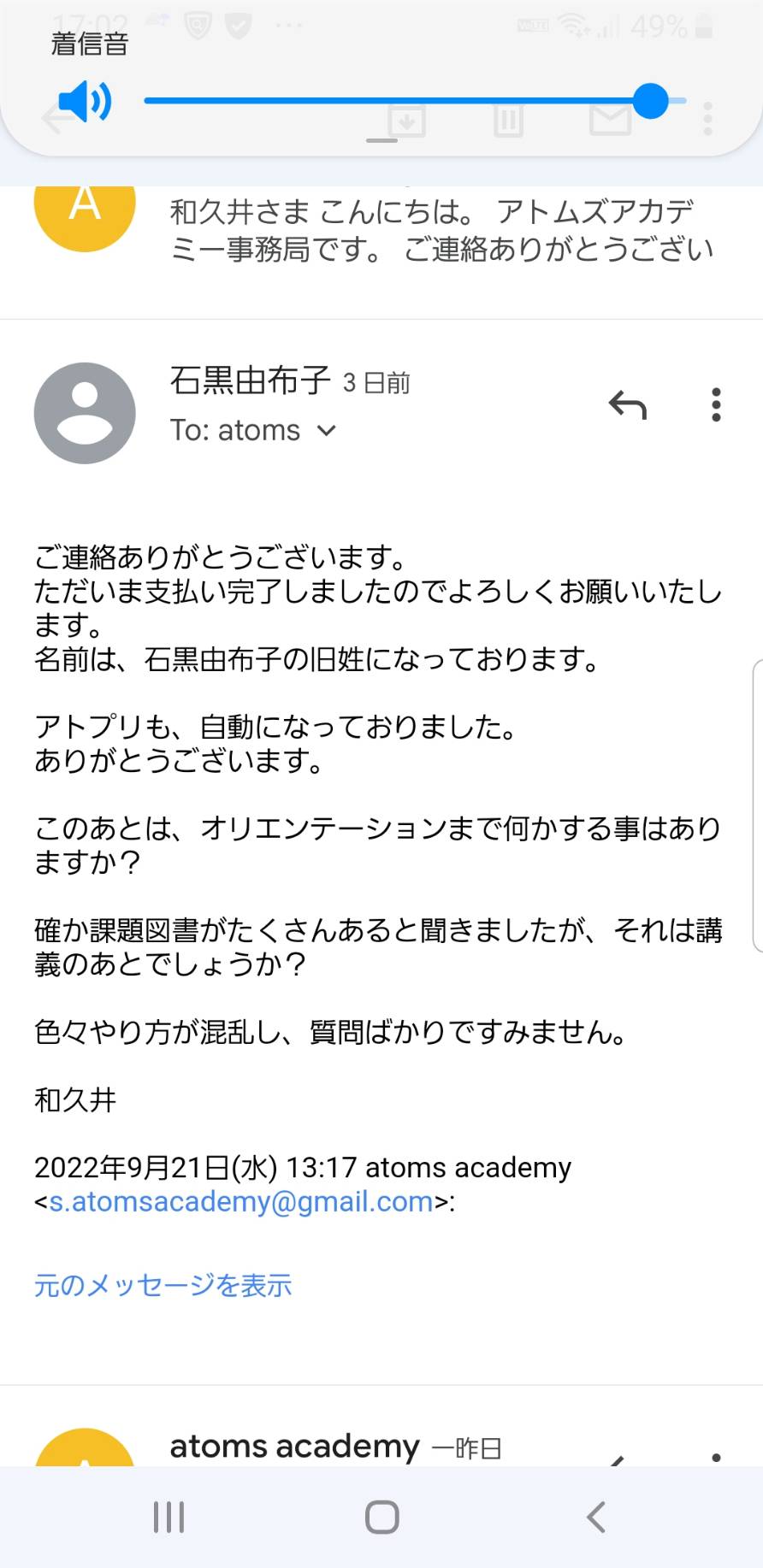
Task: View 石黒由布子's profile avatar
Action: coord(85,413)
